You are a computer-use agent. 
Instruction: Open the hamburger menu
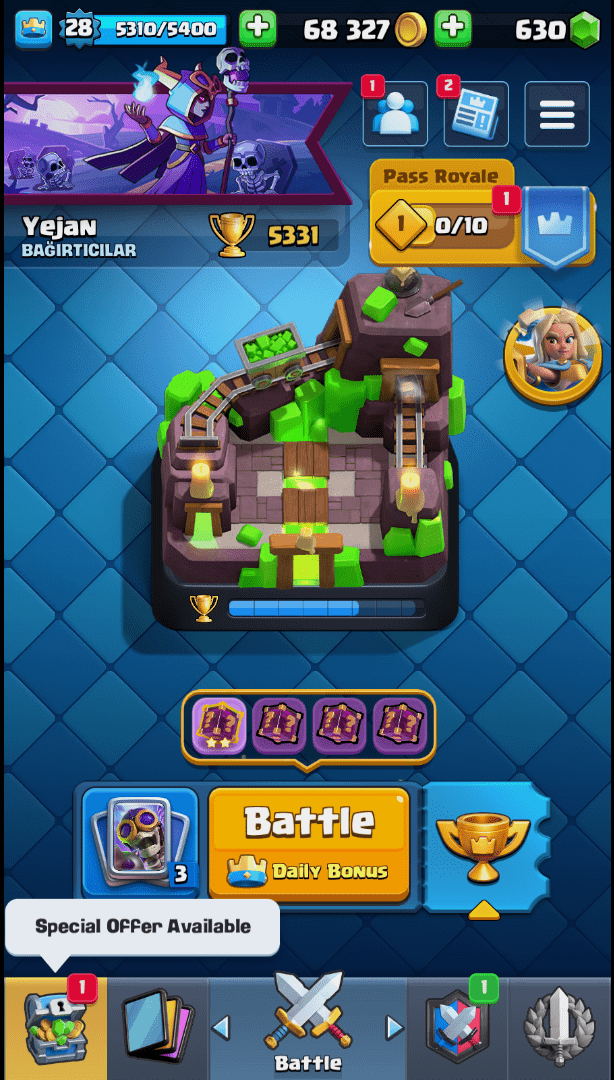(557, 114)
